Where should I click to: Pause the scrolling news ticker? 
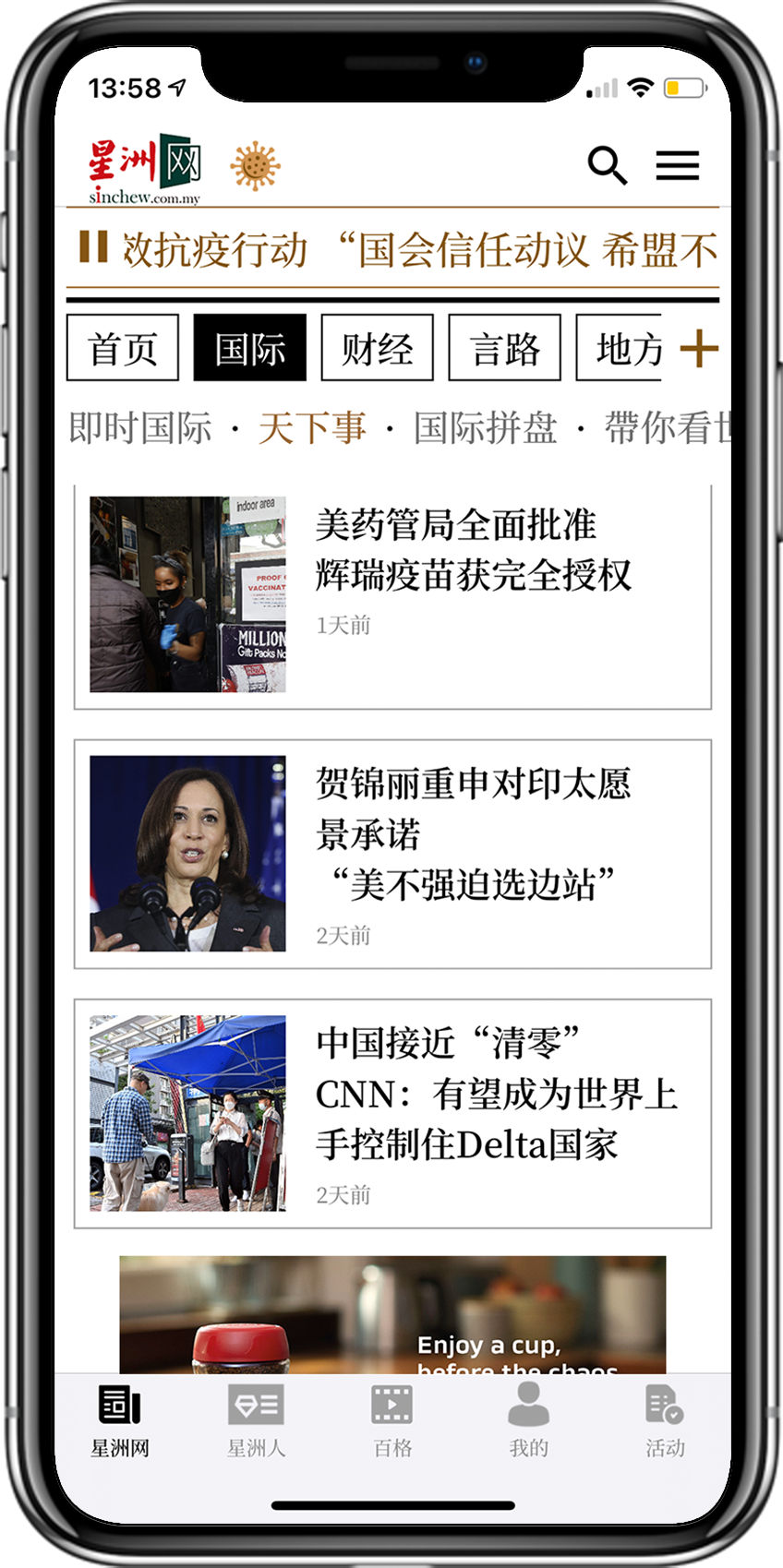pyautogui.click(x=93, y=247)
